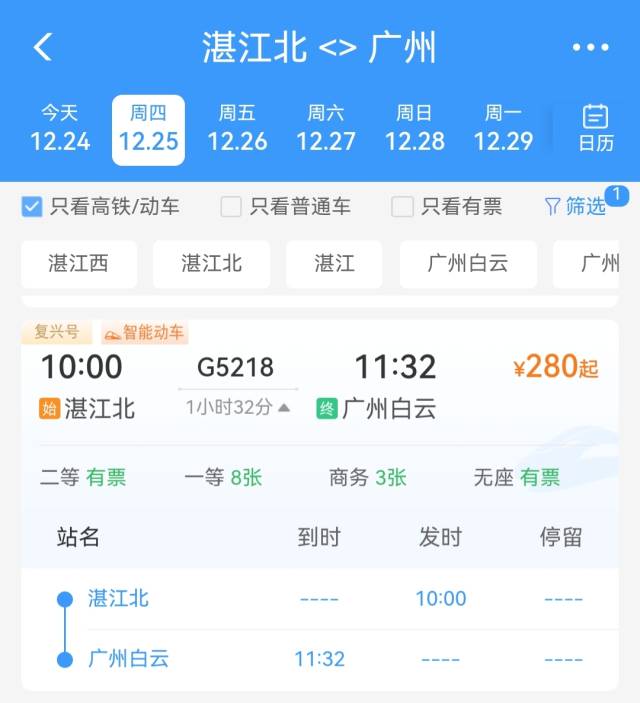Filter by 湛江西 station chip

pos(78,264)
